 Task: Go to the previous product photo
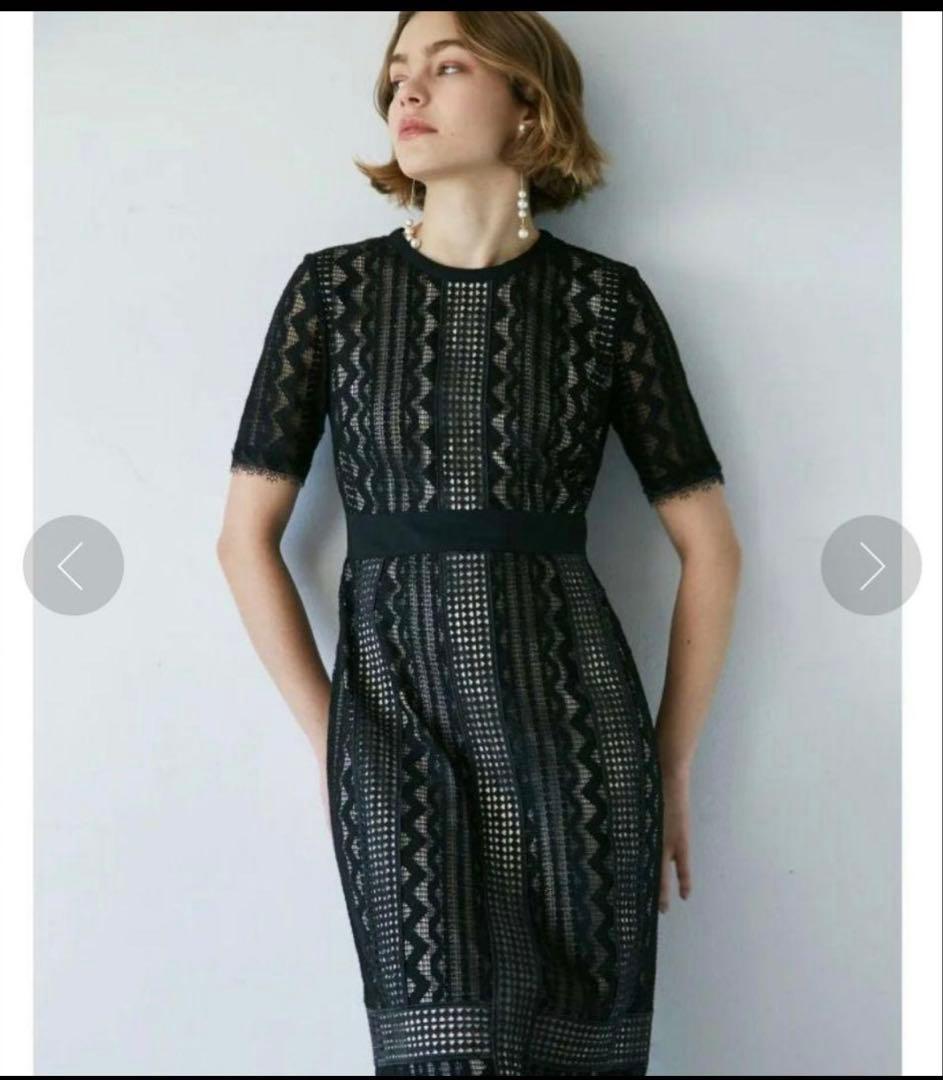click(x=73, y=566)
